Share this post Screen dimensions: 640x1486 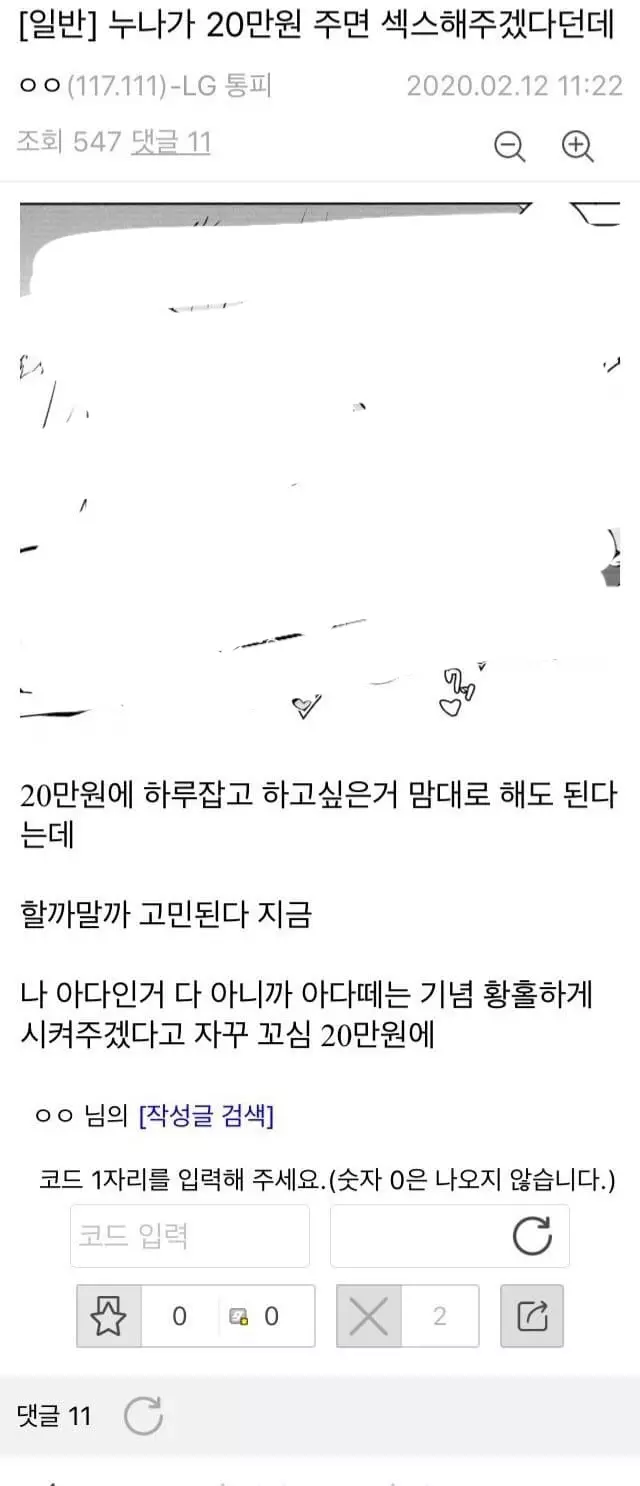pyautogui.click(x=532, y=1316)
